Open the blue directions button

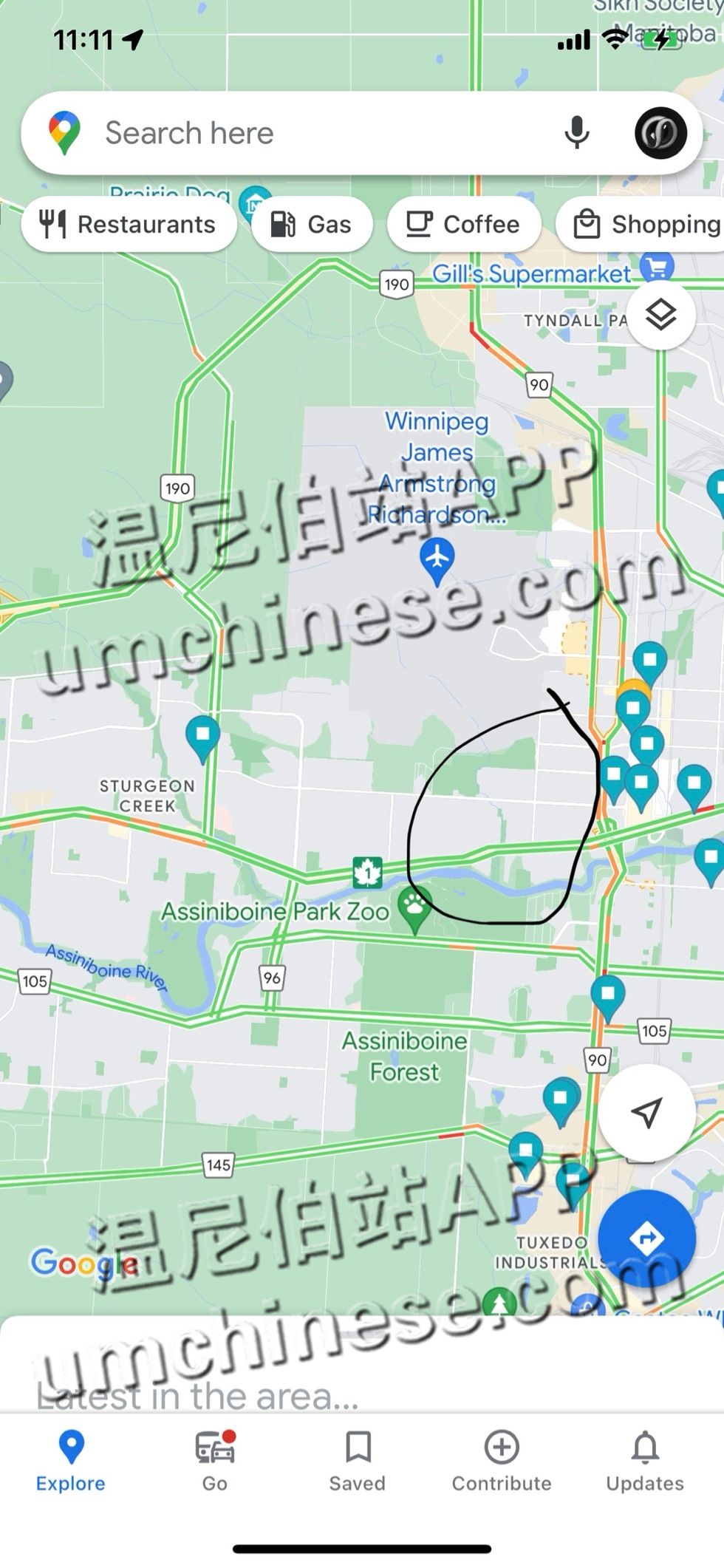click(646, 1238)
